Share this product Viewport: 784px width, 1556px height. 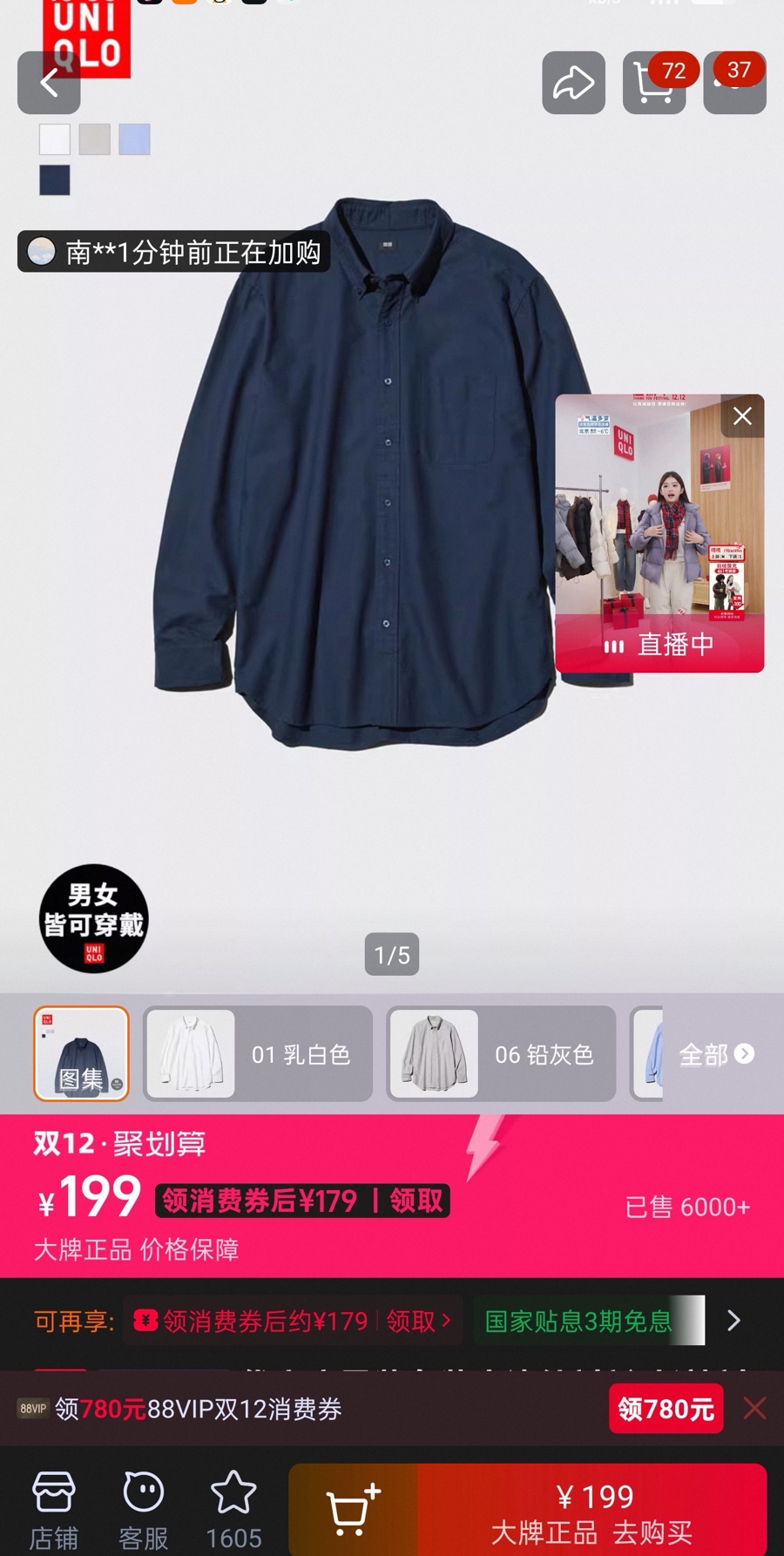573,83
